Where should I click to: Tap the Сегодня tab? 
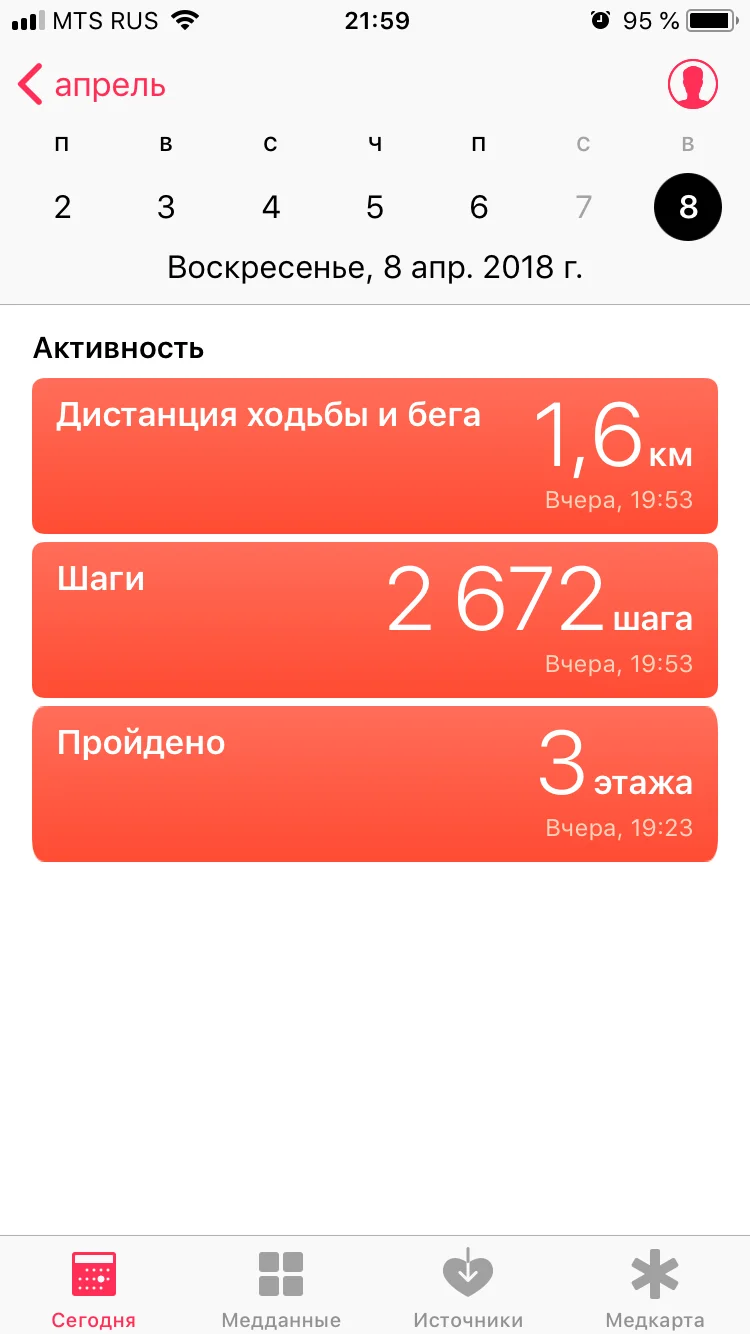coord(94,1288)
